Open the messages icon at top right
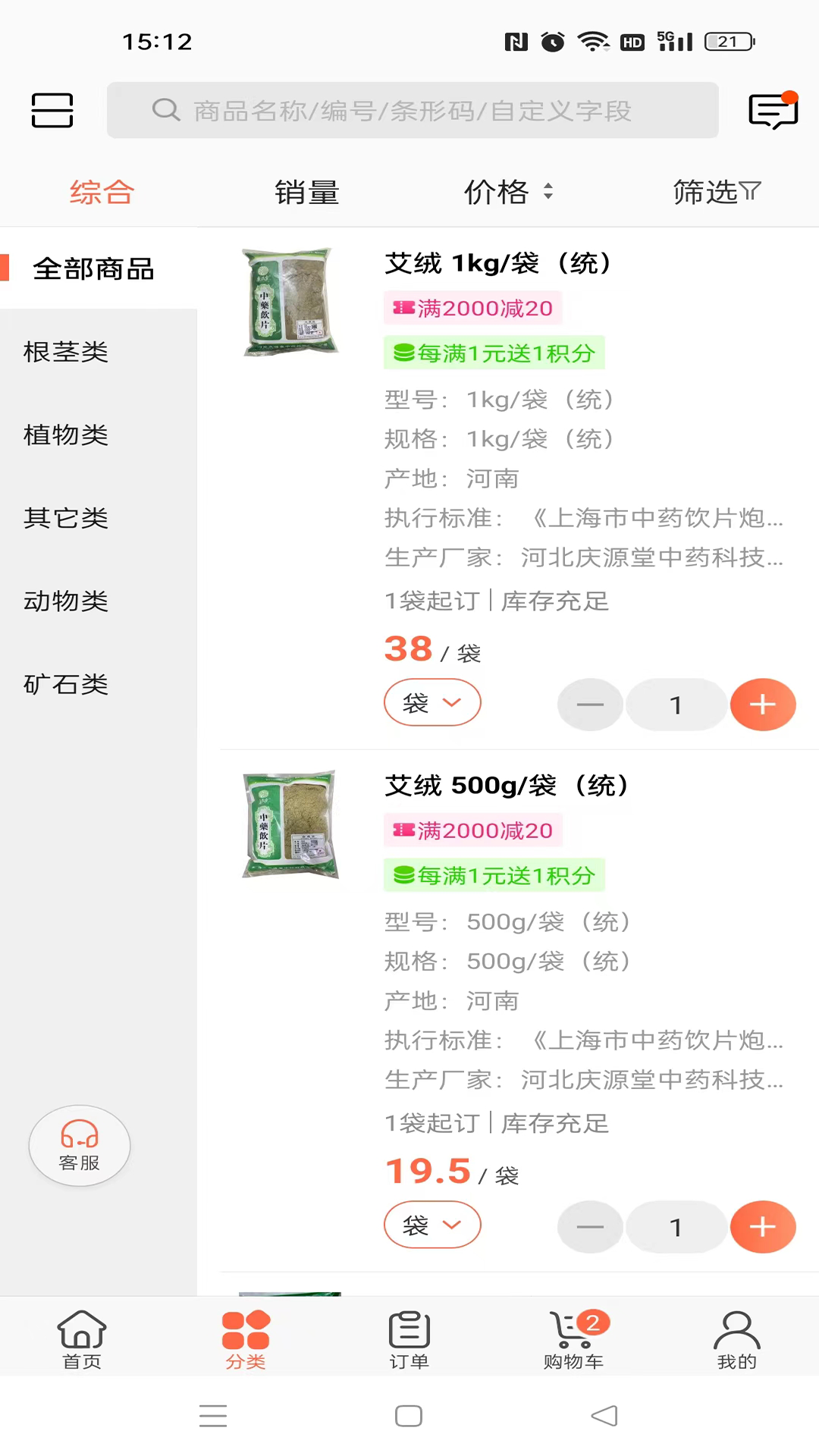Screen dimensions: 819x1456 point(772,111)
